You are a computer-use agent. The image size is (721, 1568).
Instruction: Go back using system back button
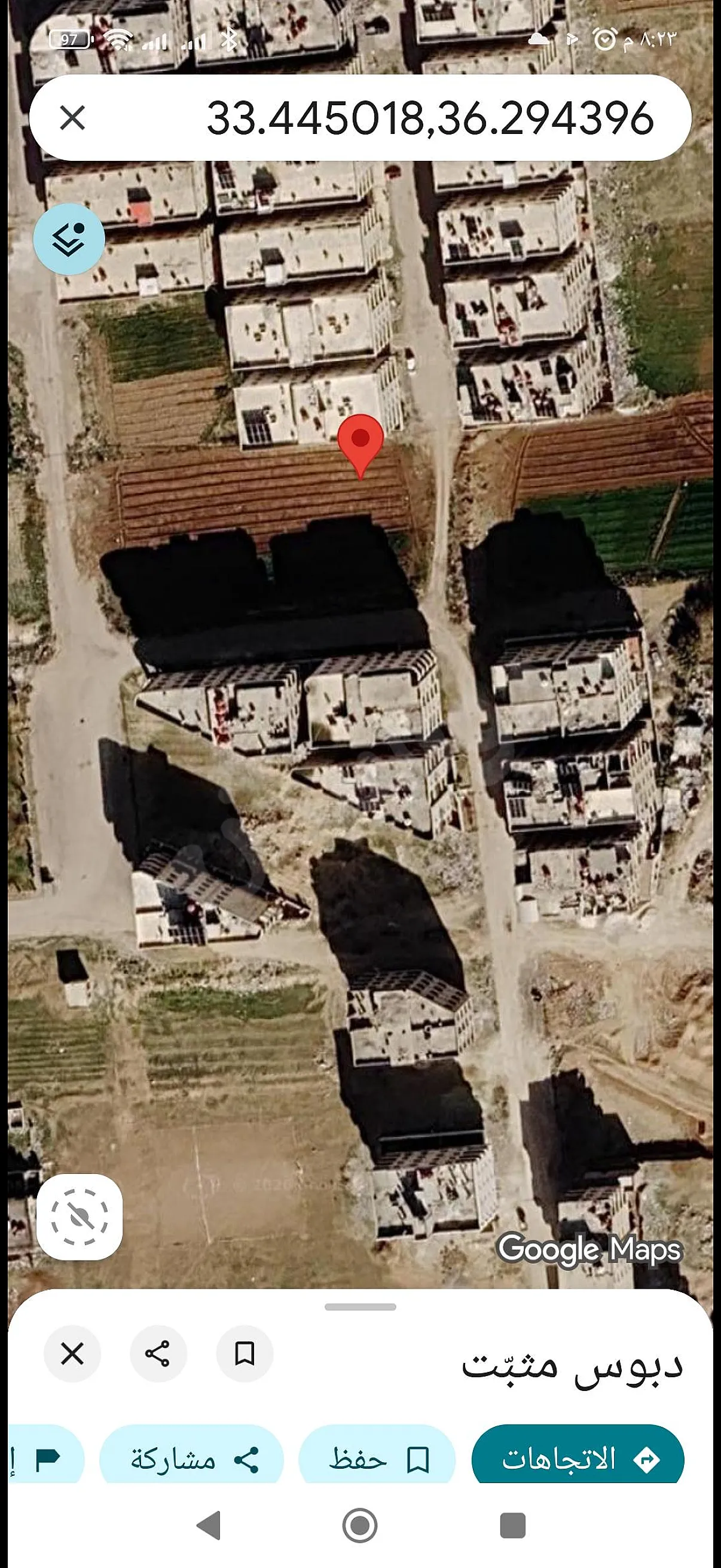coord(209,1526)
